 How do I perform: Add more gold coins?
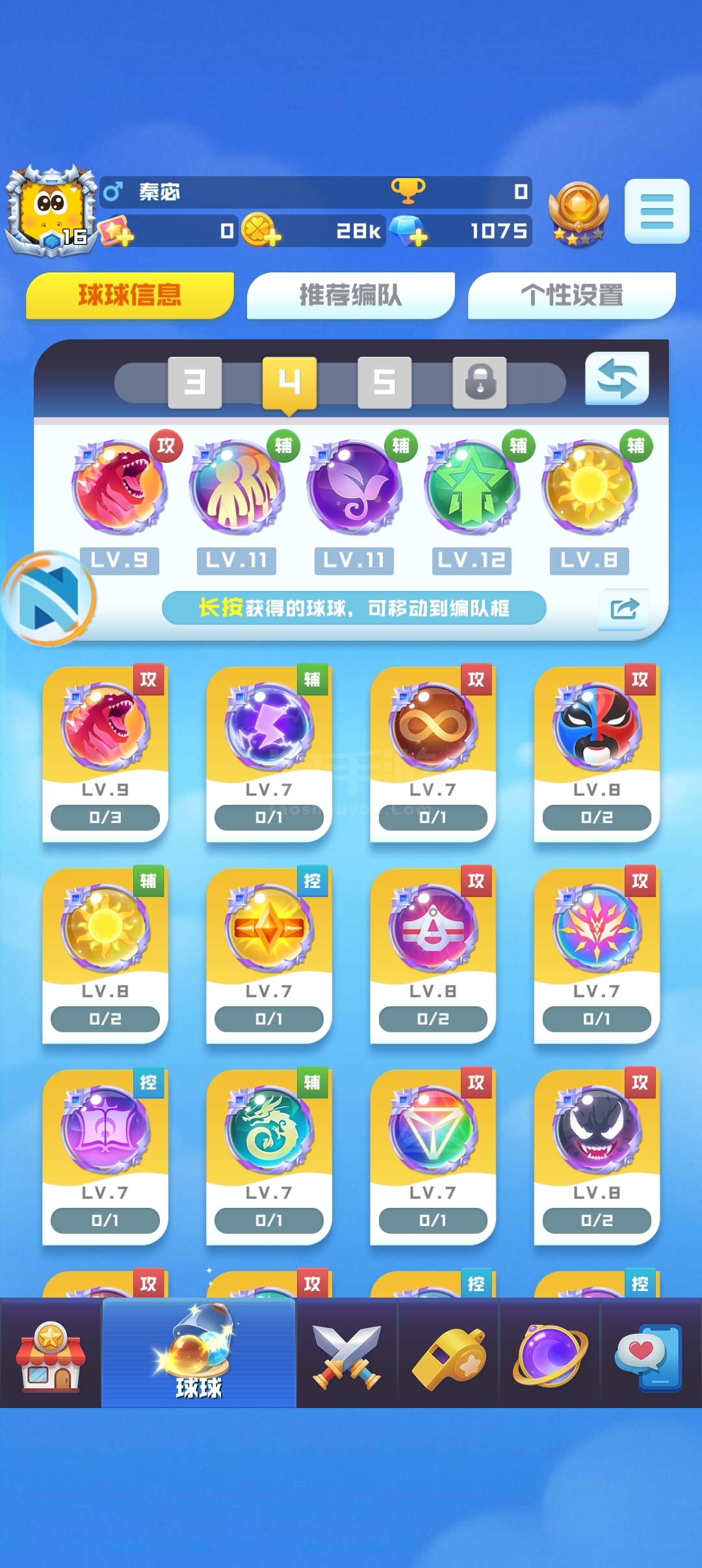click(261, 231)
